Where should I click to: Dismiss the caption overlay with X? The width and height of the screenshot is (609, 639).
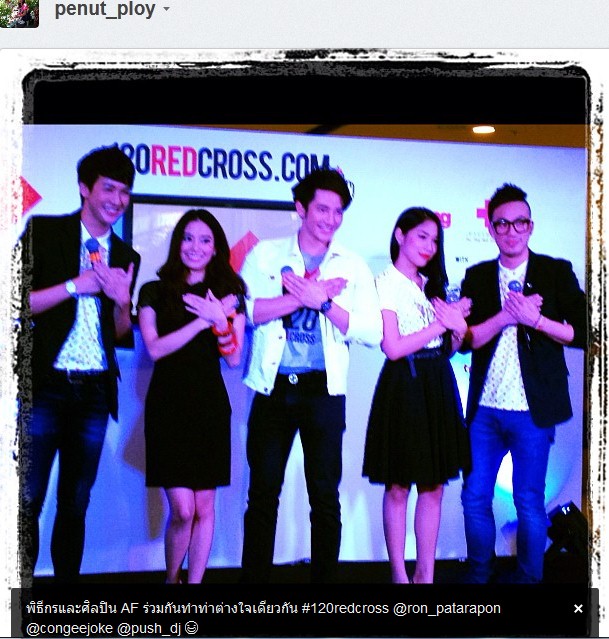[x=578, y=609]
